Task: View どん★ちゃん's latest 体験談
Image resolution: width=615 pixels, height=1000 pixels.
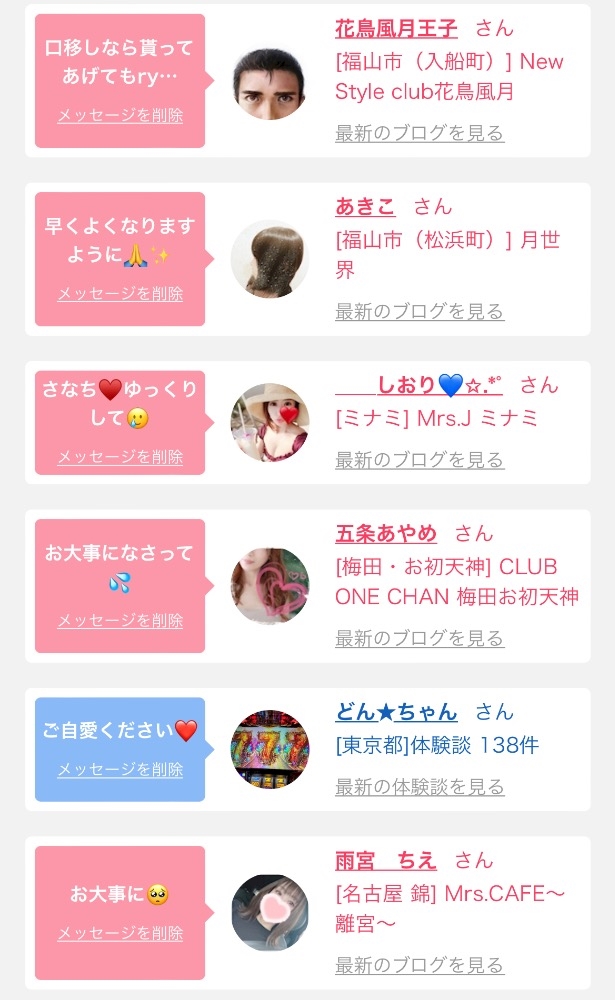Action: click(419, 787)
